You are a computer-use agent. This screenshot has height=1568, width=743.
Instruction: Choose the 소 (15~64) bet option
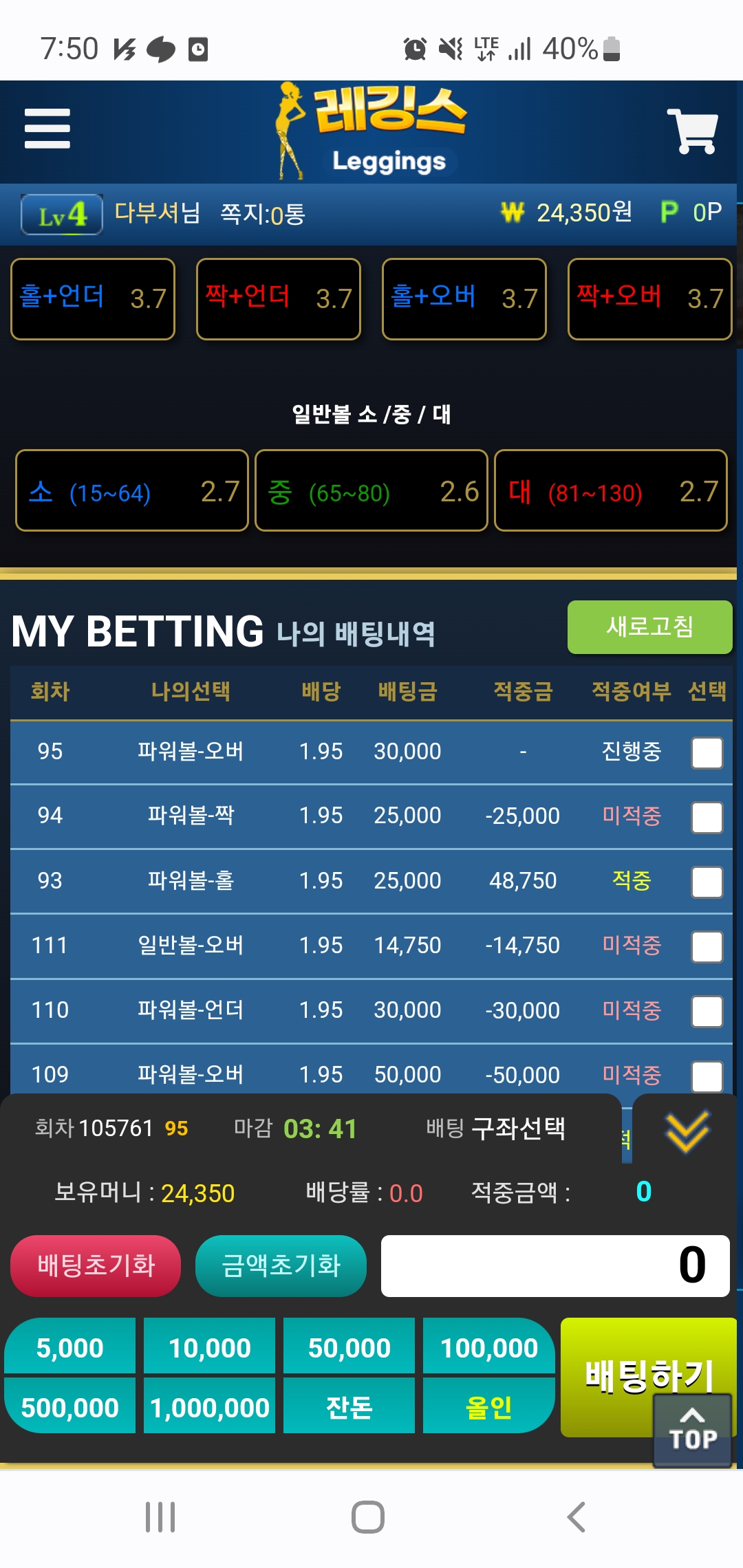point(132,491)
